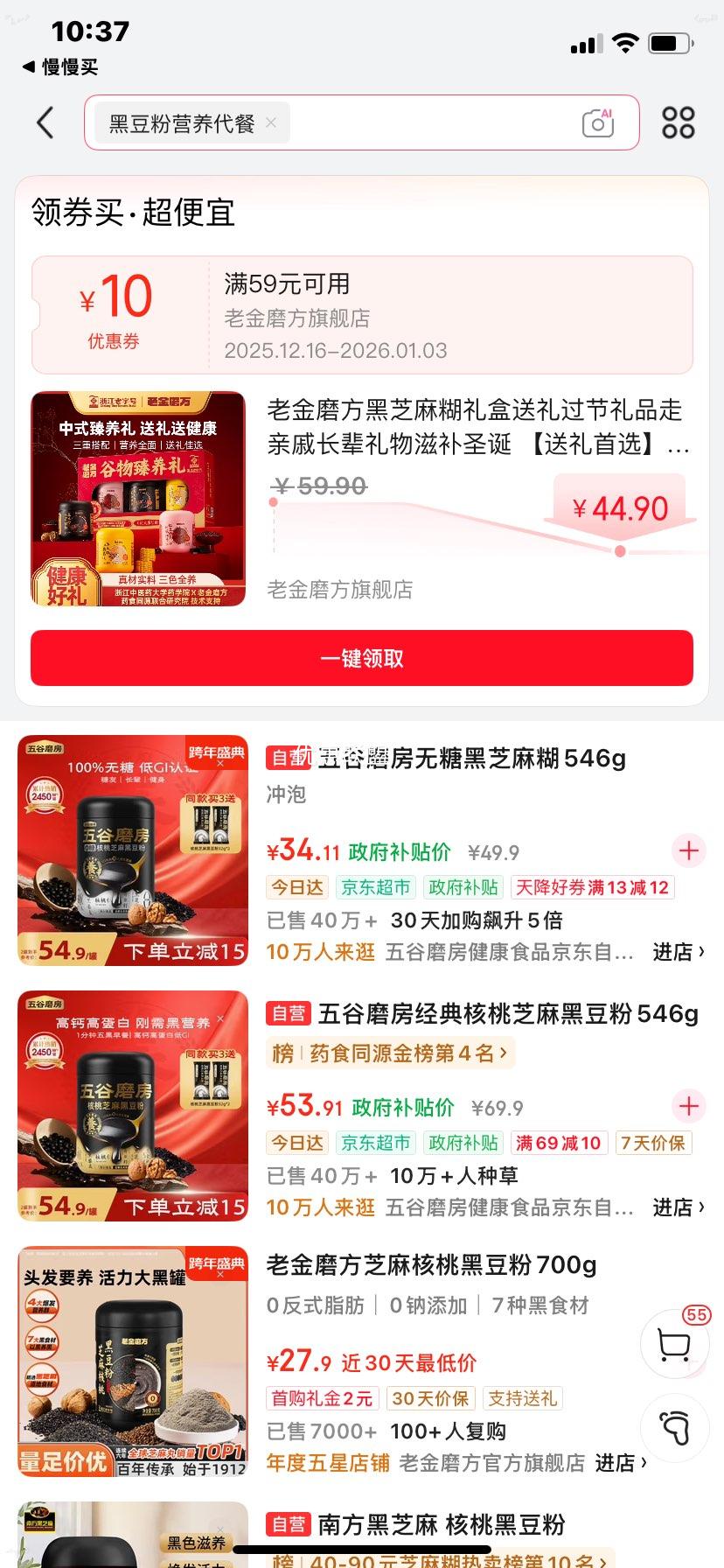Add 核桃芝麻黑豆粉 to cart with plus button
Image resolution: width=724 pixels, height=1568 pixels.
click(688, 1106)
